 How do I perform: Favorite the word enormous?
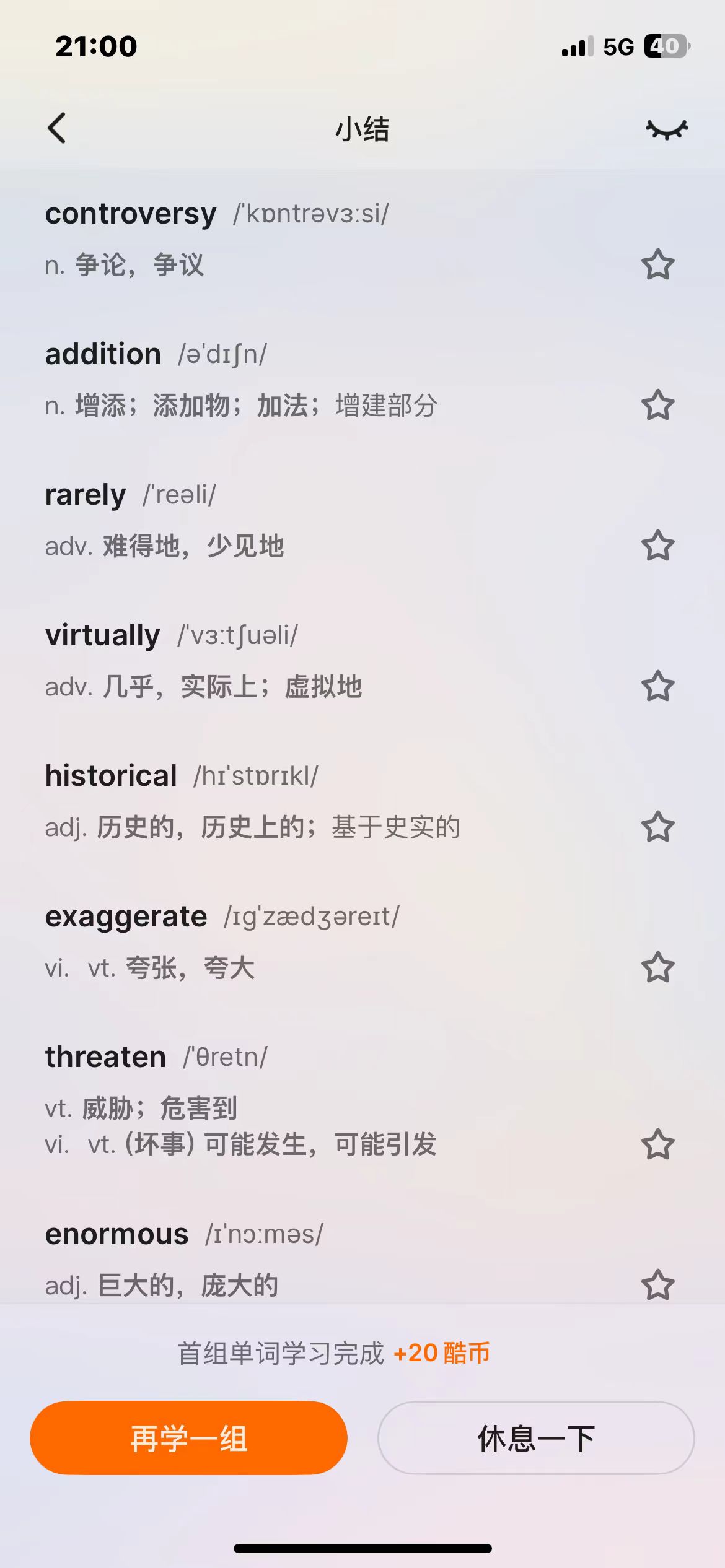pyautogui.click(x=657, y=1285)
